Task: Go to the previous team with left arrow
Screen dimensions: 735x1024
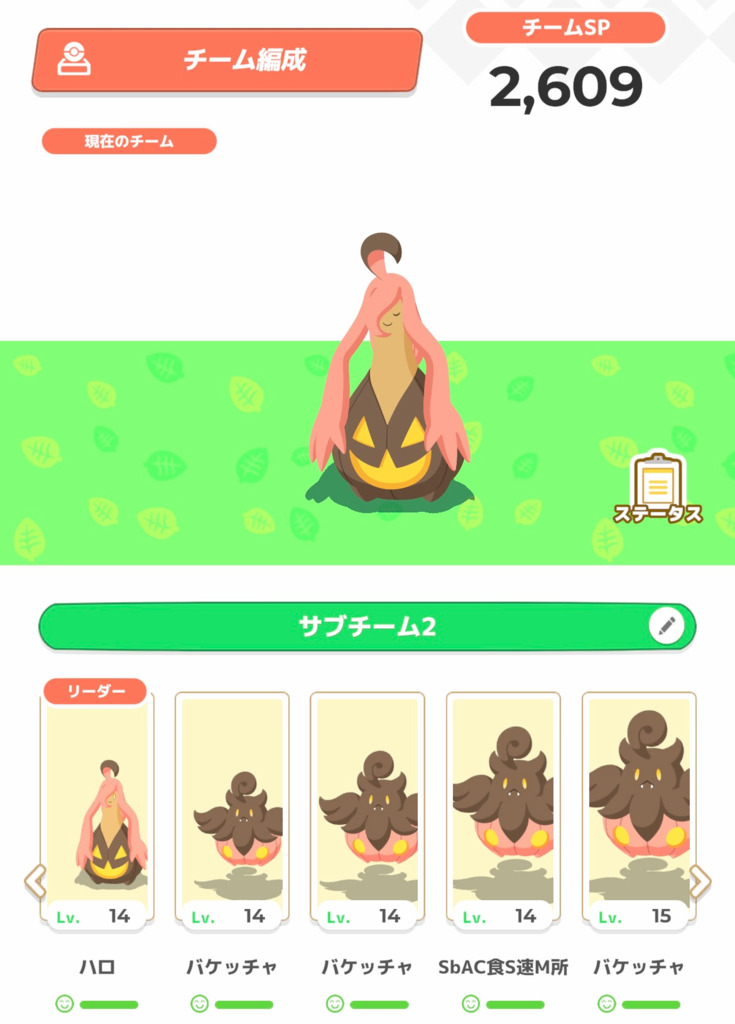Action: (x=35, y=881)
